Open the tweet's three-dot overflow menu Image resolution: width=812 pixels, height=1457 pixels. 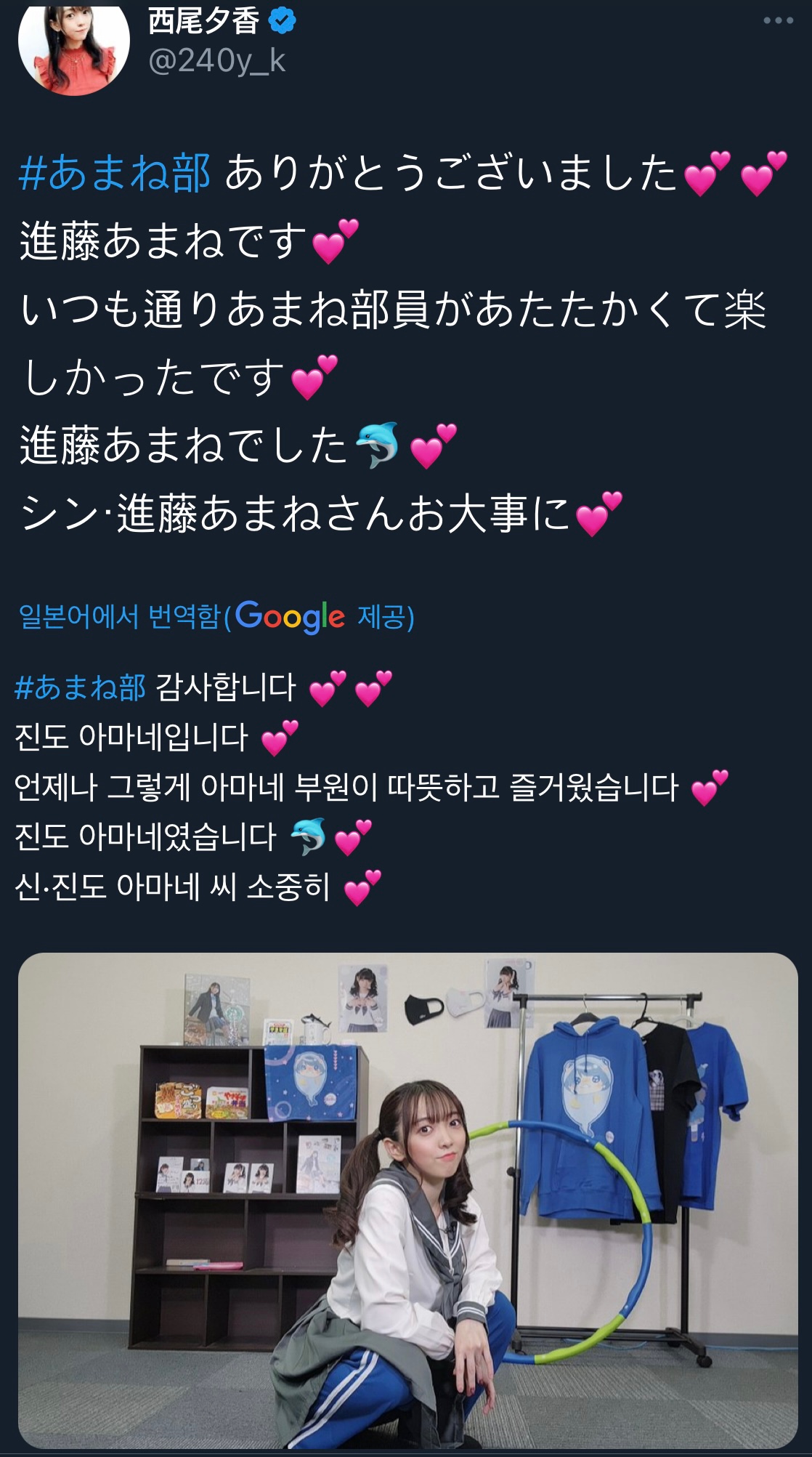778,20
